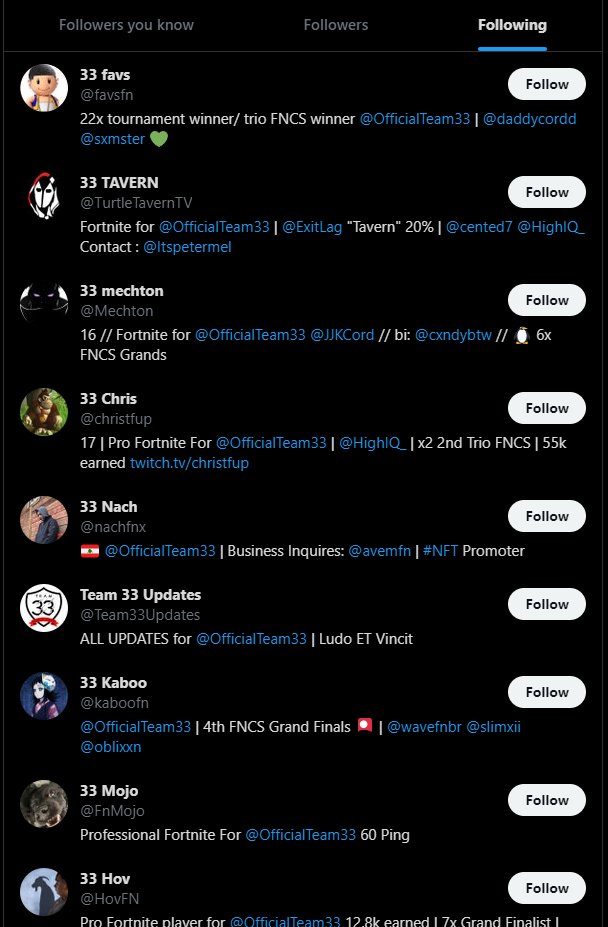Follow the 33 mechton account

(547, 300)
